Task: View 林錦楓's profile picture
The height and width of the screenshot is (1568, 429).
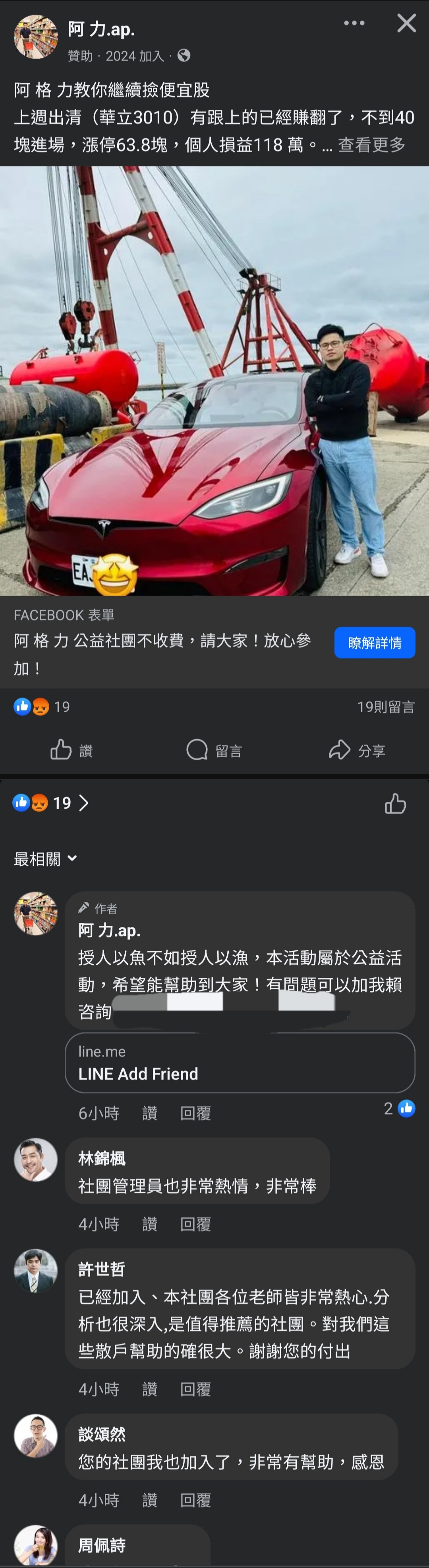Action: click(x=36, y=1159)
